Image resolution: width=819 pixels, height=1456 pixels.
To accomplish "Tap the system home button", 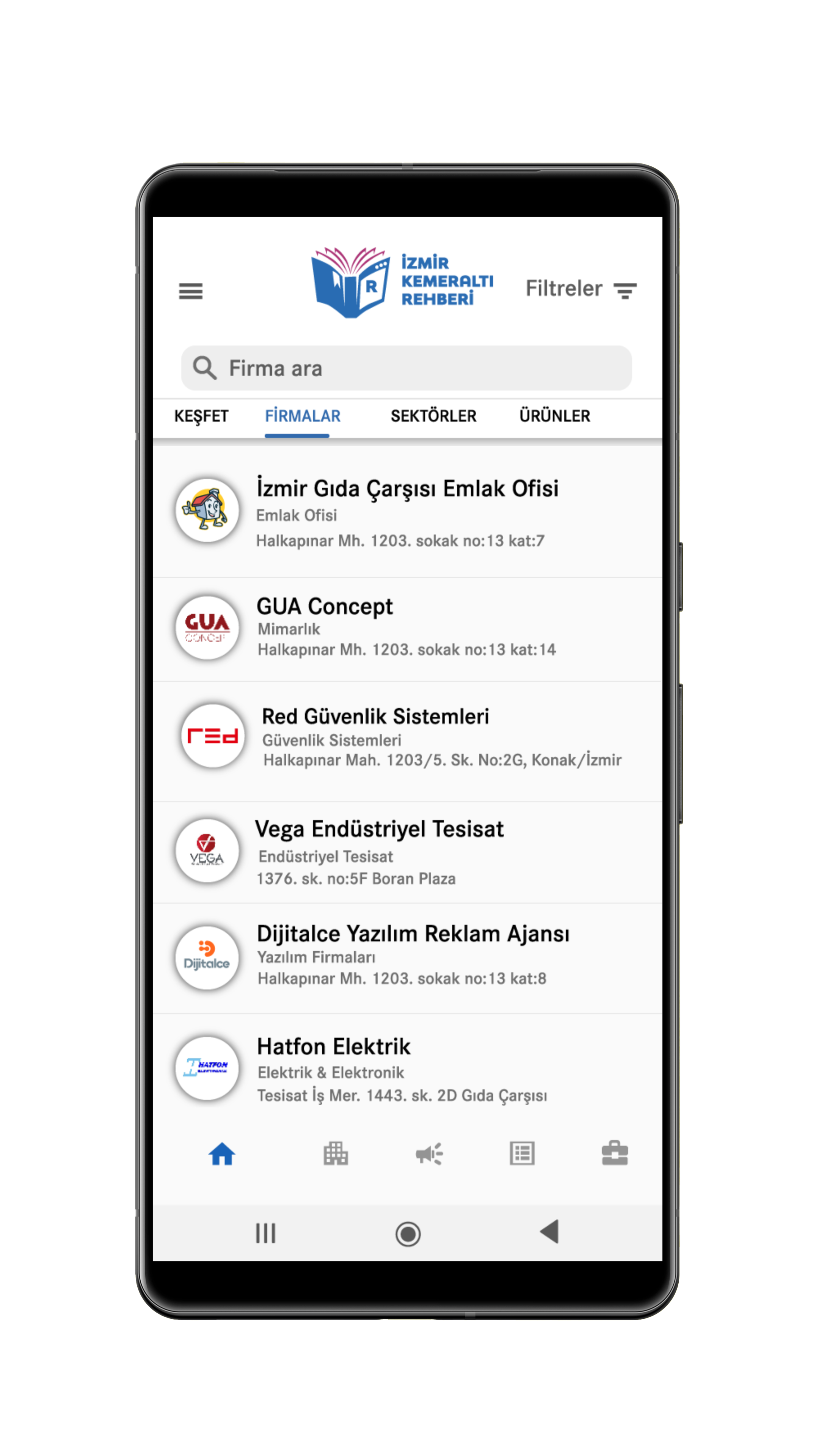I will click(408, 1234).
